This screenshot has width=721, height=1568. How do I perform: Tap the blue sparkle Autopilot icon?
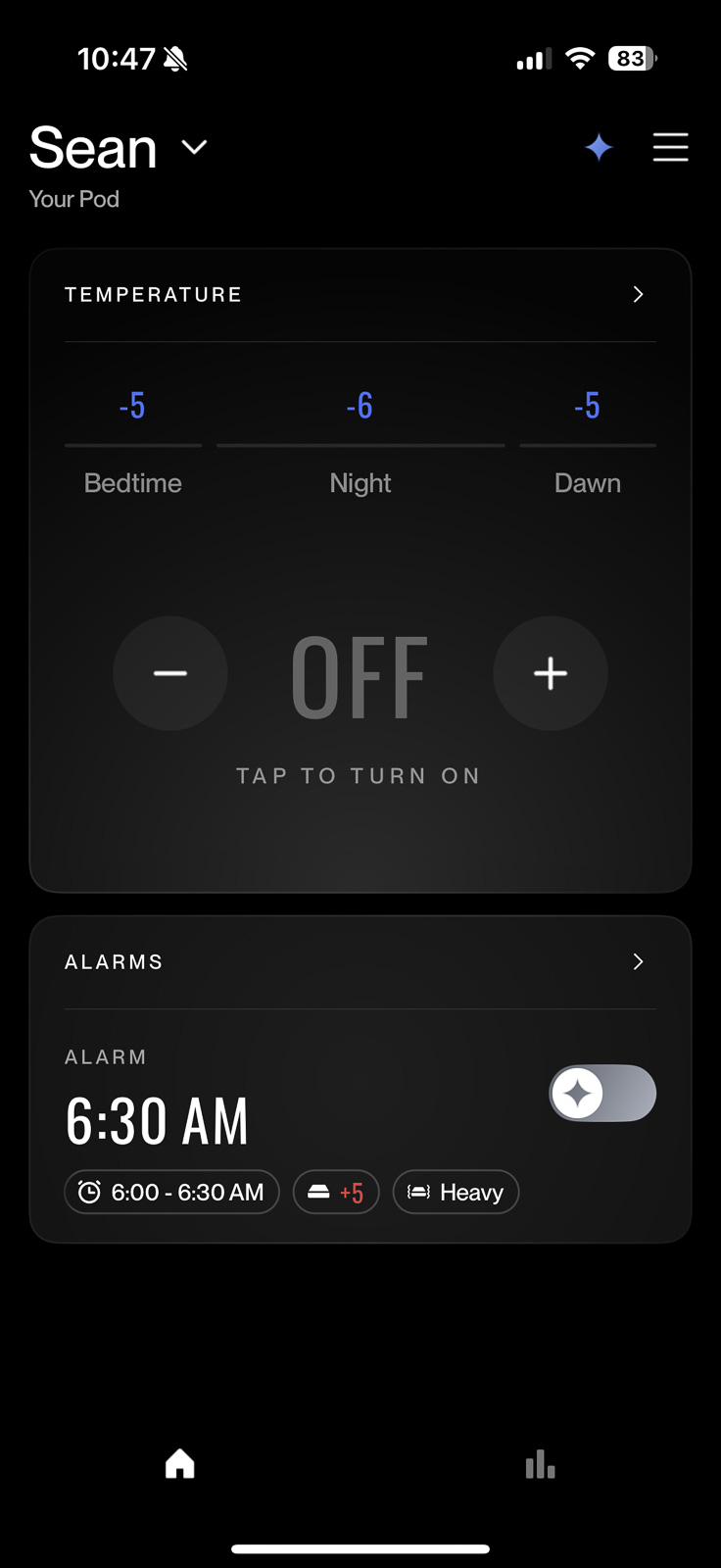(599, 148)
